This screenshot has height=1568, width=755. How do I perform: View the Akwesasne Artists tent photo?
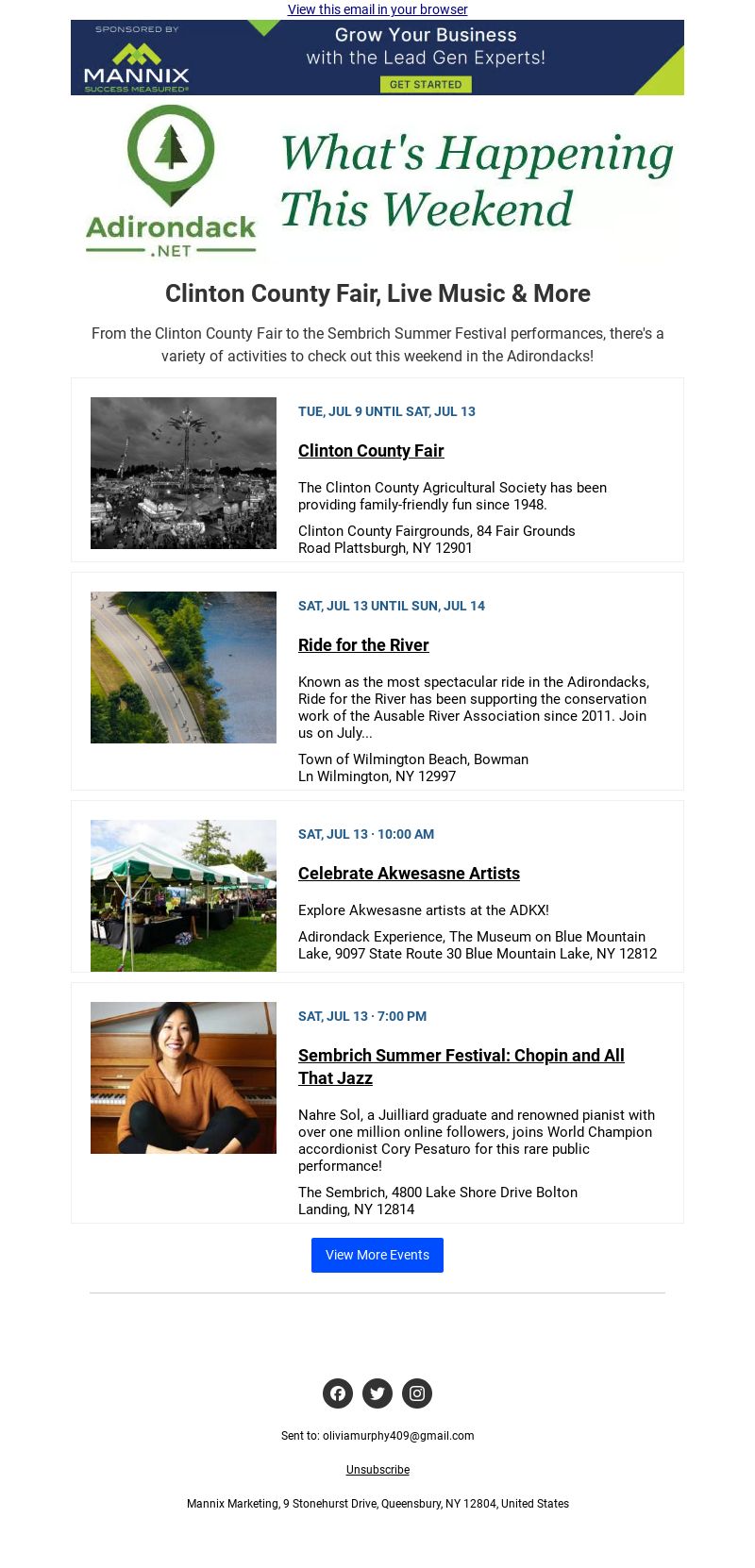tap(183, 895)
